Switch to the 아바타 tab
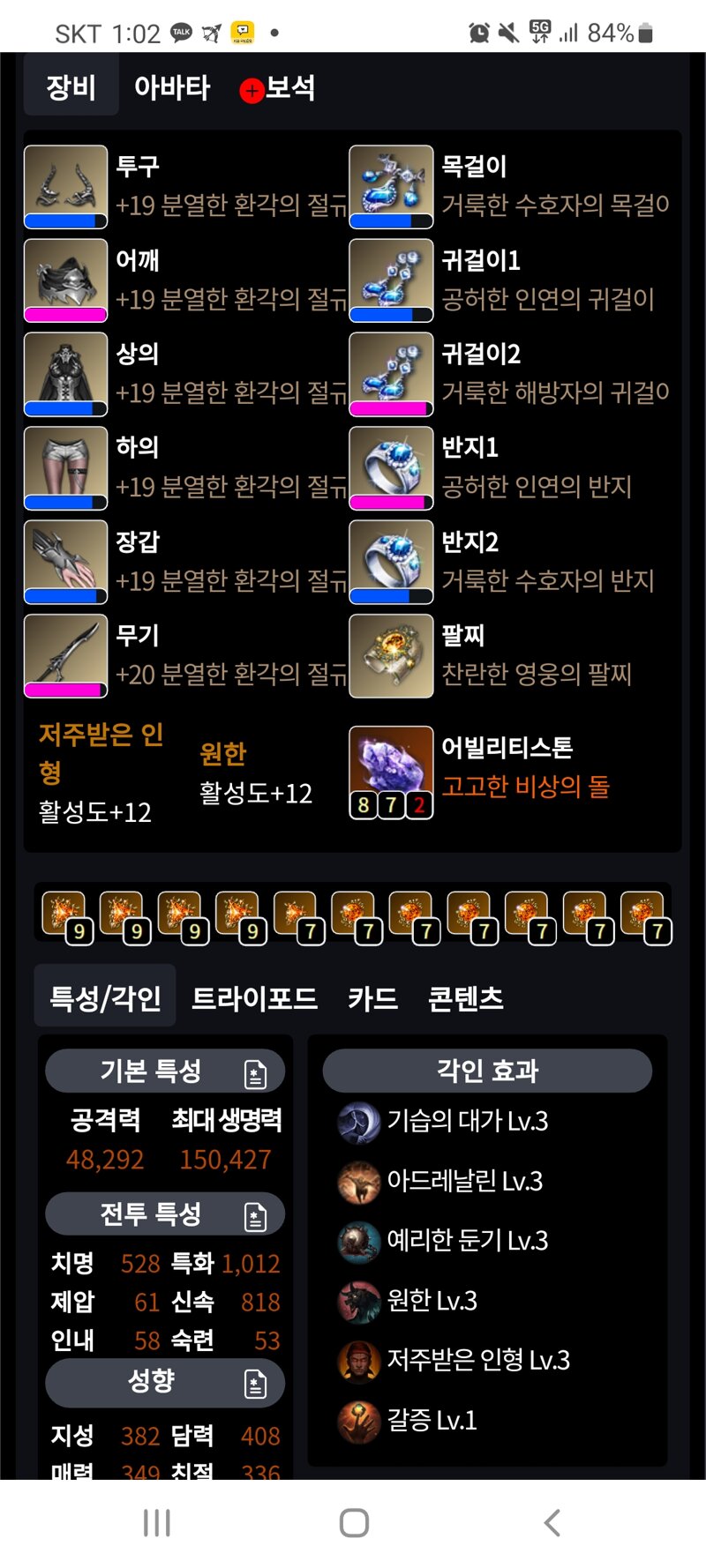706x1568 pixels. pyautogui.click(x=172, y=87)
